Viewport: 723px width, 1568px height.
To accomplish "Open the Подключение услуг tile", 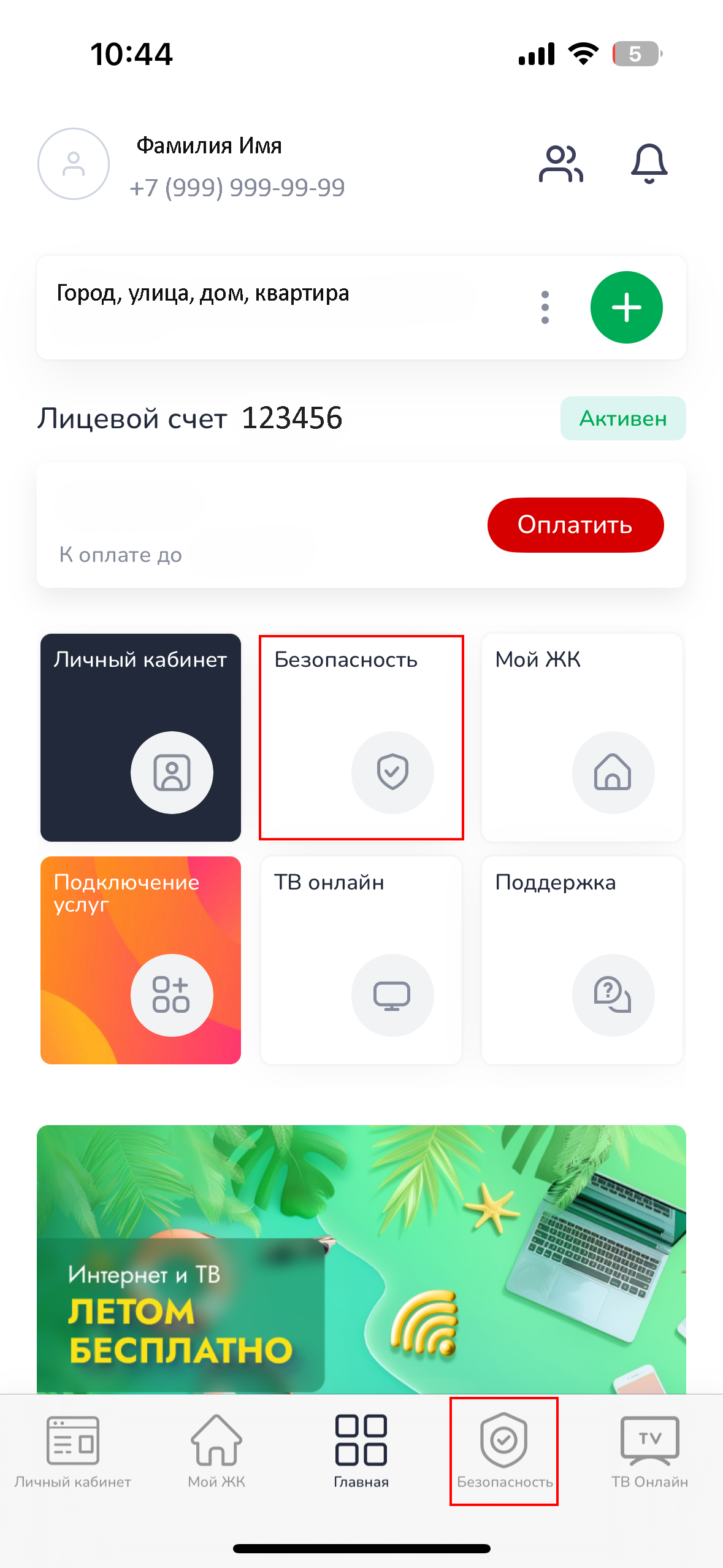I will [140, 960].
